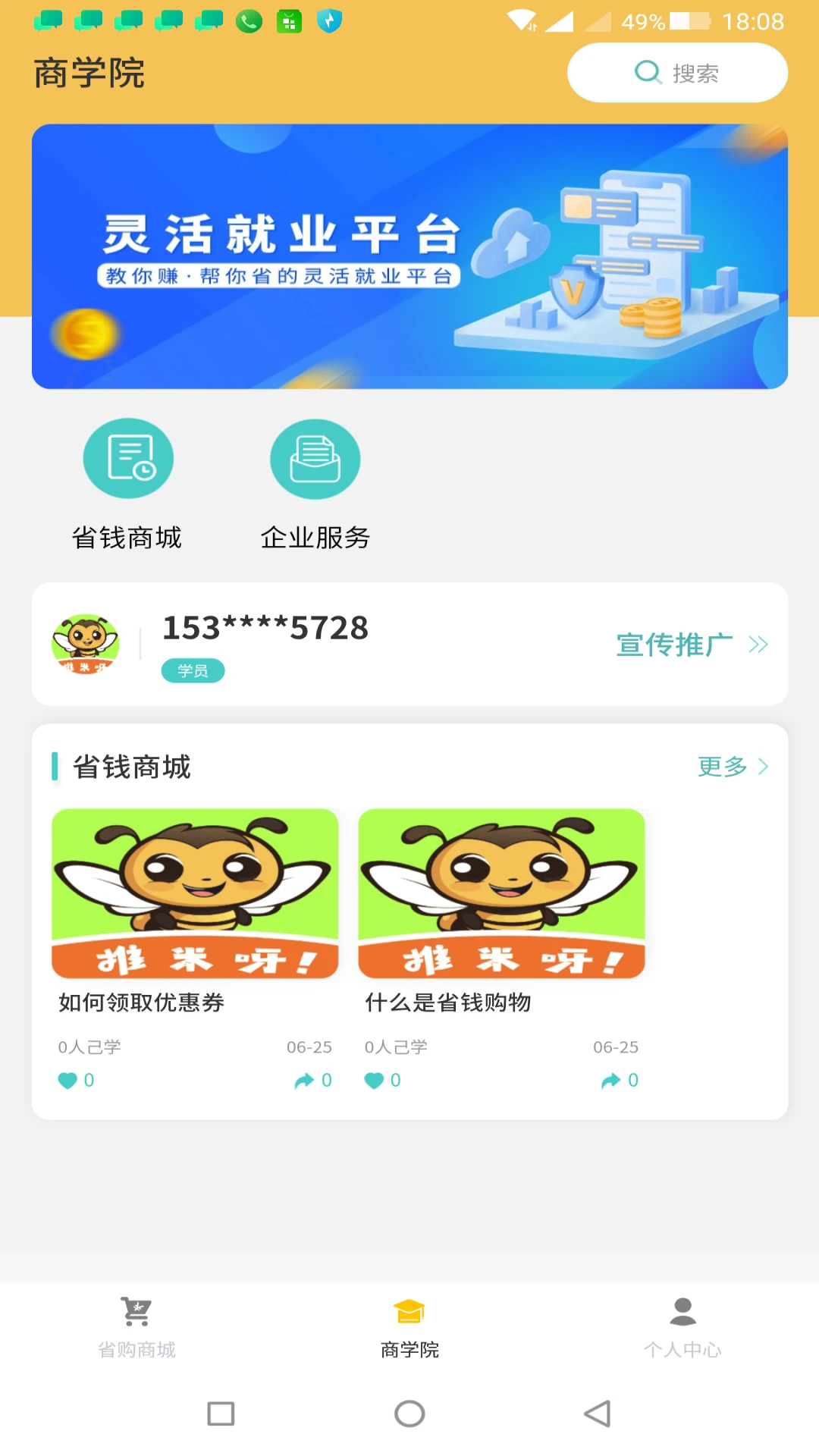Toggle the heart on 什么是省钱购物

375,1080
